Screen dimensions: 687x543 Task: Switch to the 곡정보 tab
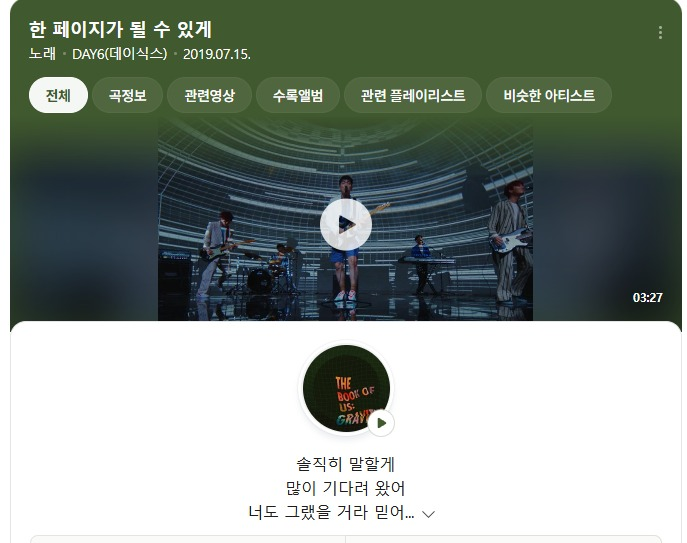[128, 96]
